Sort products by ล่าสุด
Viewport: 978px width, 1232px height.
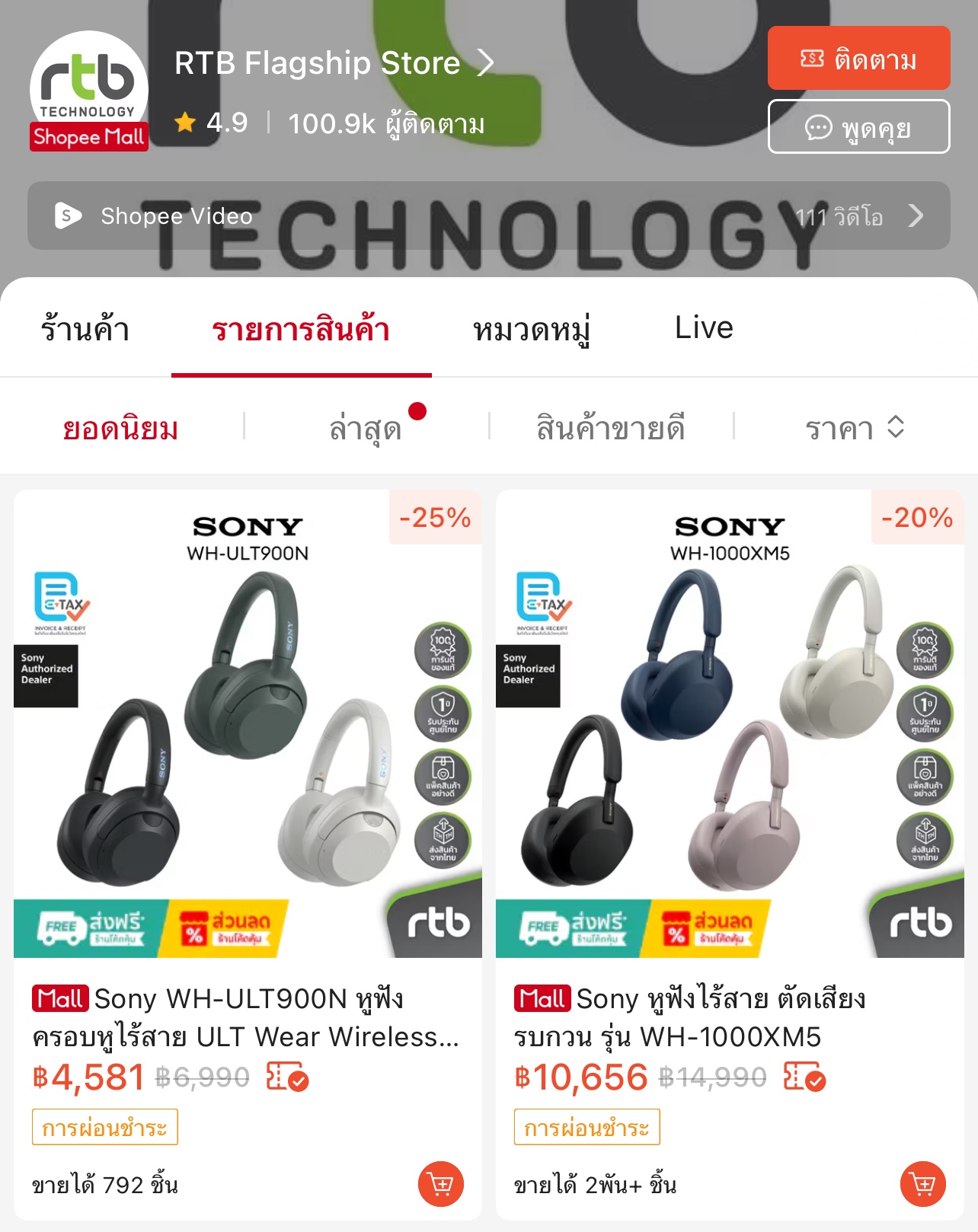click(366, 428)
